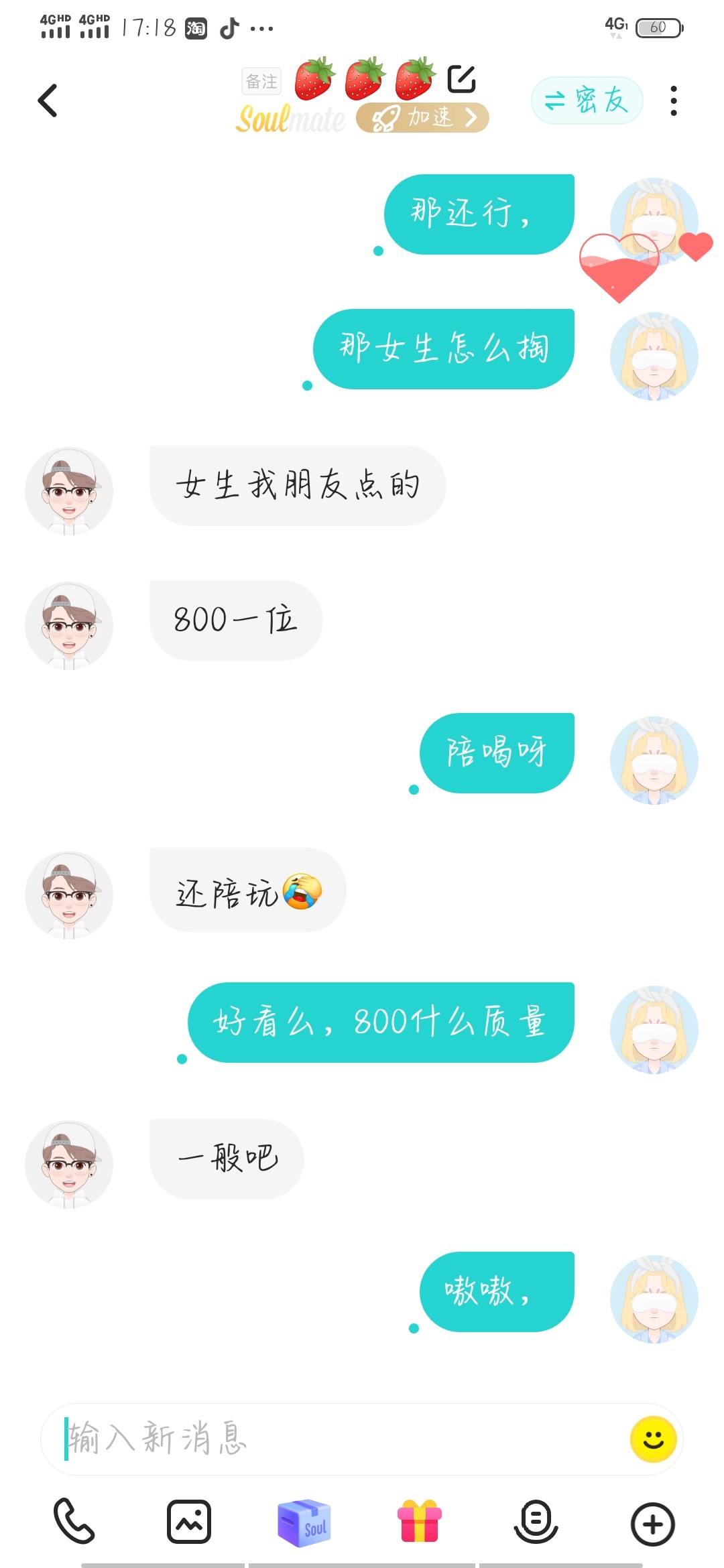
Task: Open more options with the plus icon
Action: tap(652, 1524)
